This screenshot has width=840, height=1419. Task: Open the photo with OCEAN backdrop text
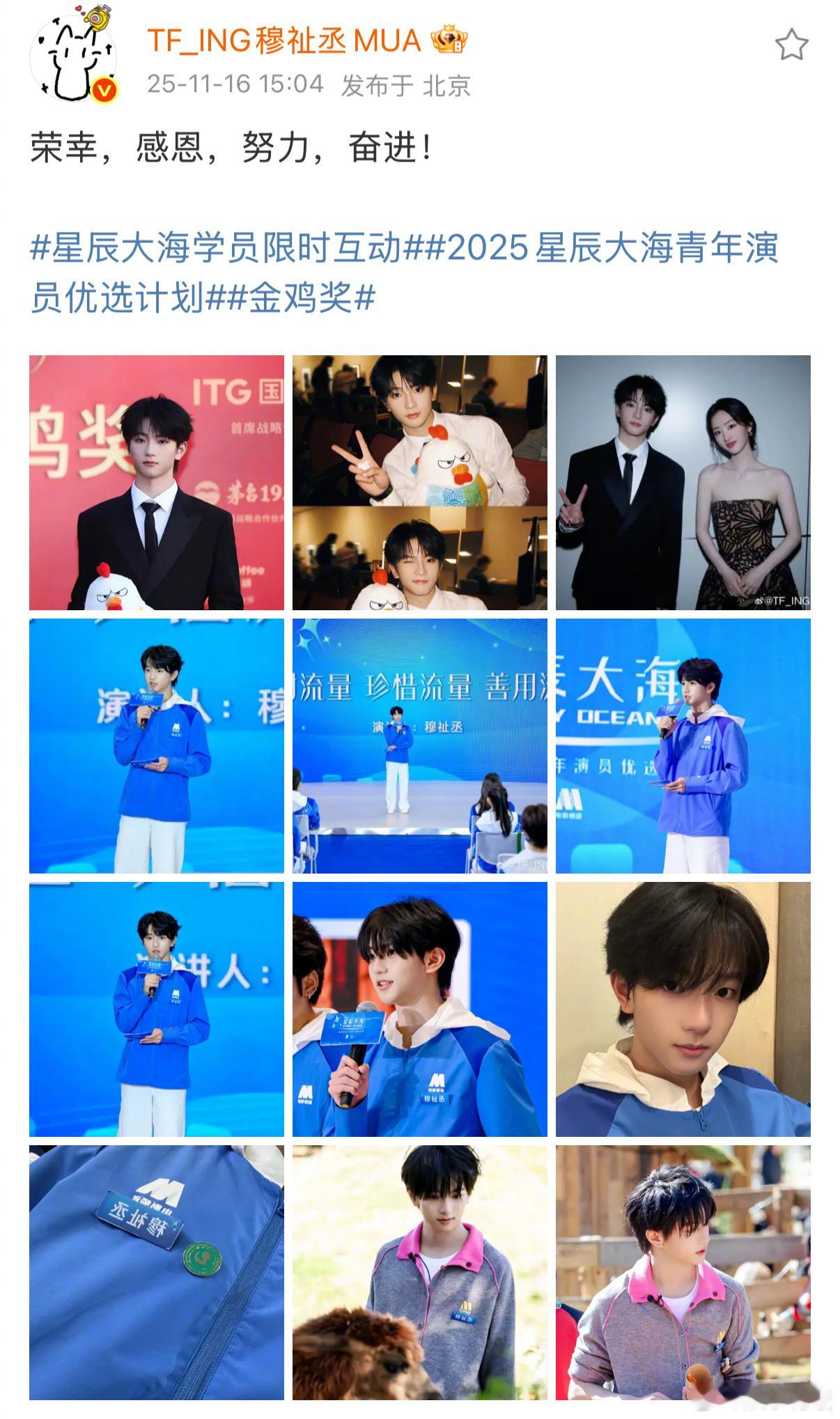(683, 746)
